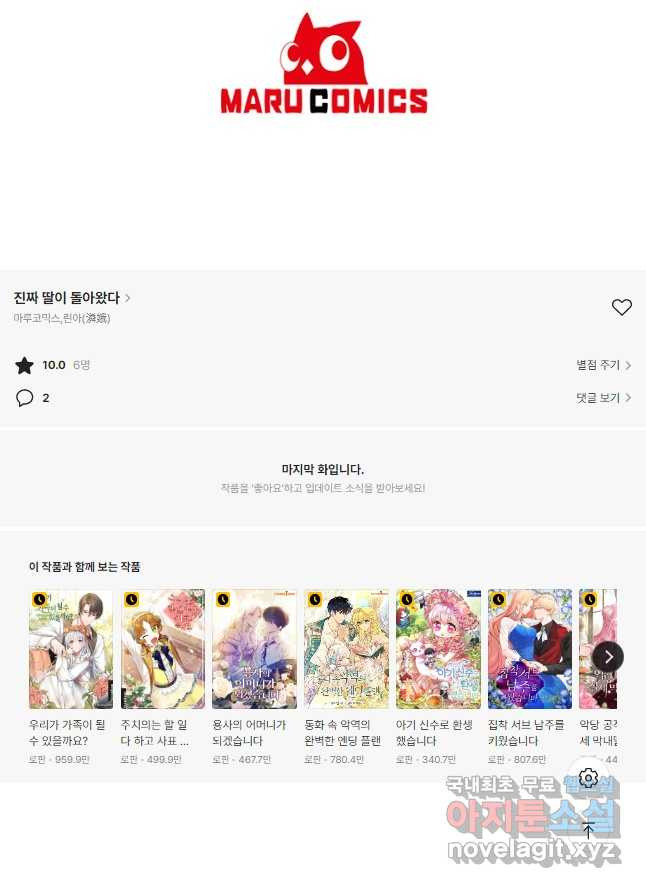646x888 pixels.
Task: Like this webtoon with the heart icon
Action: (x=622, y=307)
